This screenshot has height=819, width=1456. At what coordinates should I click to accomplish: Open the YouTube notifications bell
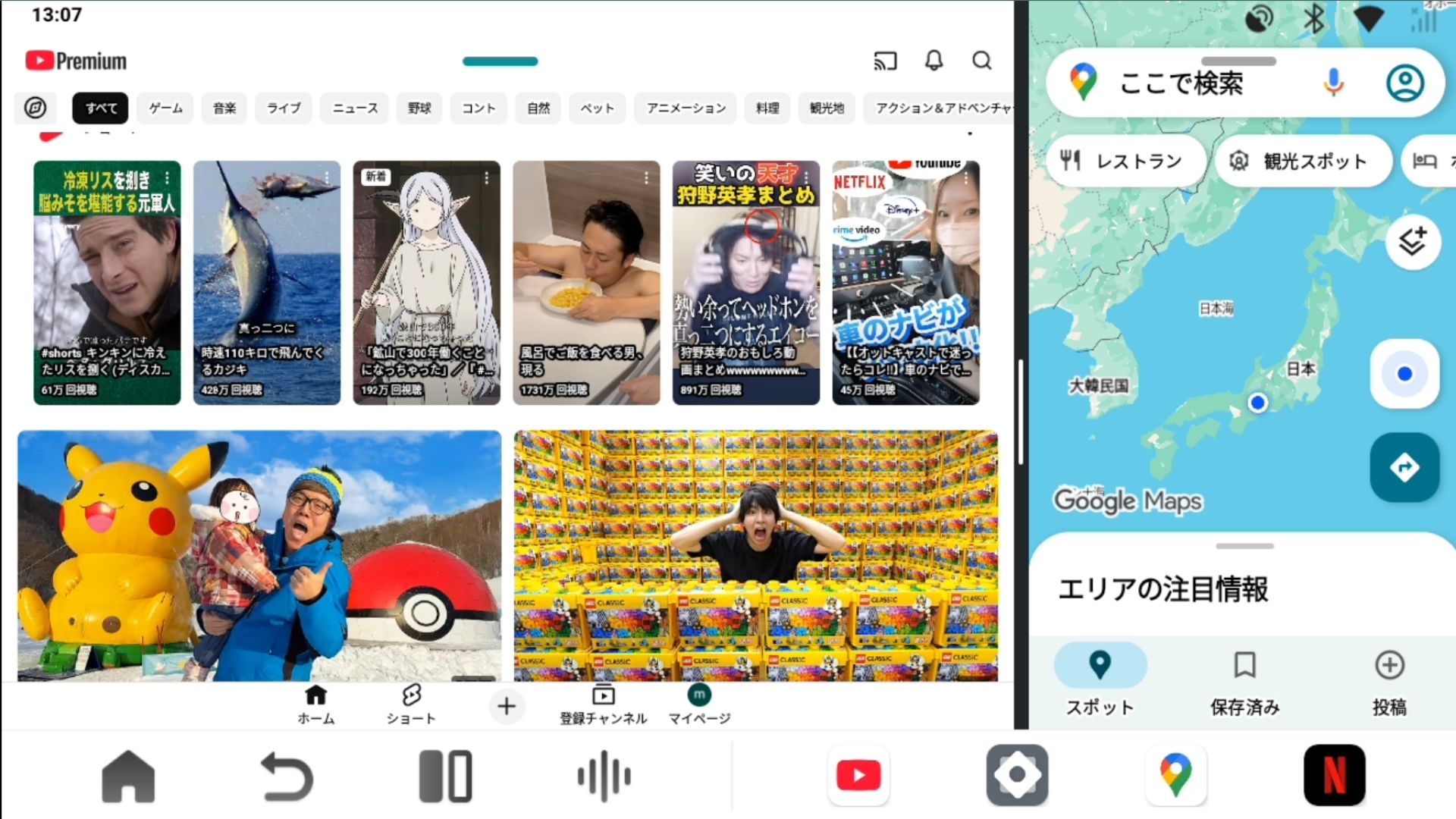click(x=934, y=61)
